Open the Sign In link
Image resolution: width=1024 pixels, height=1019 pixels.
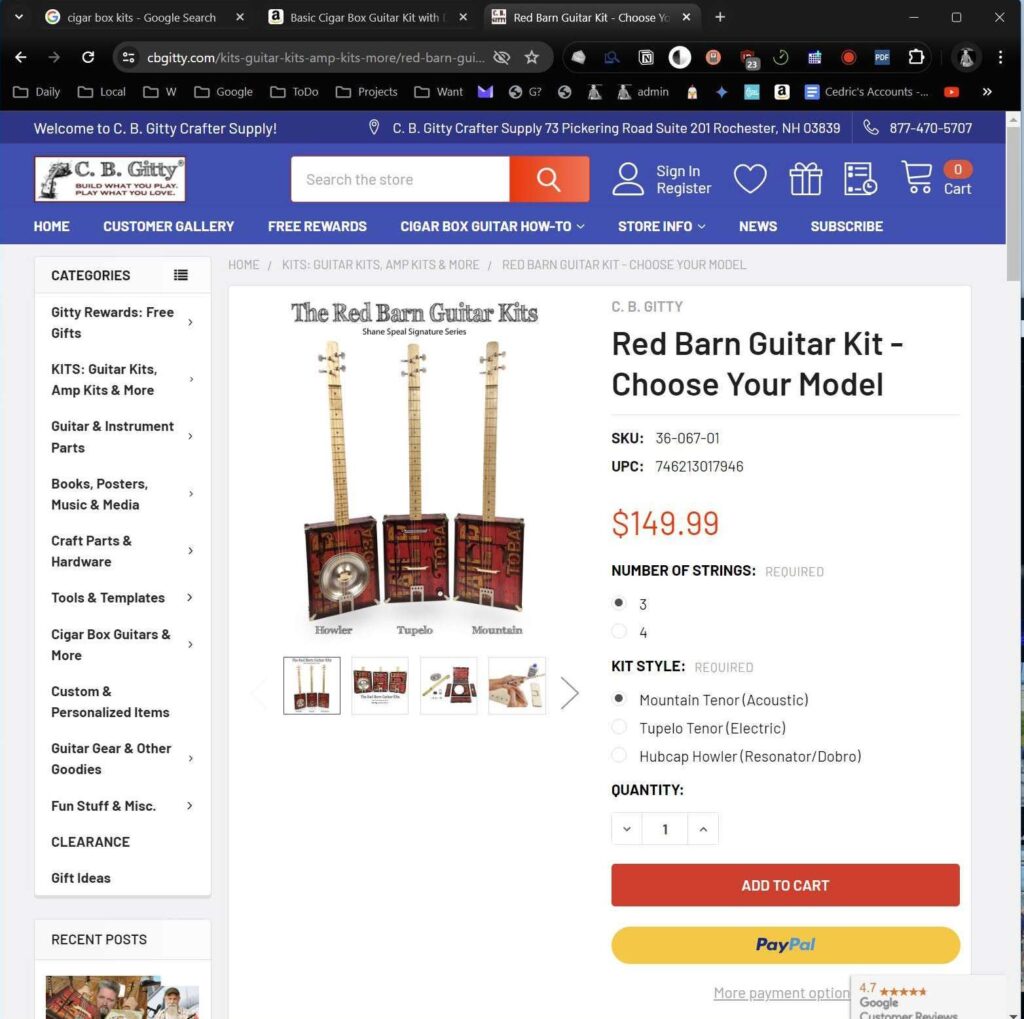678,171
